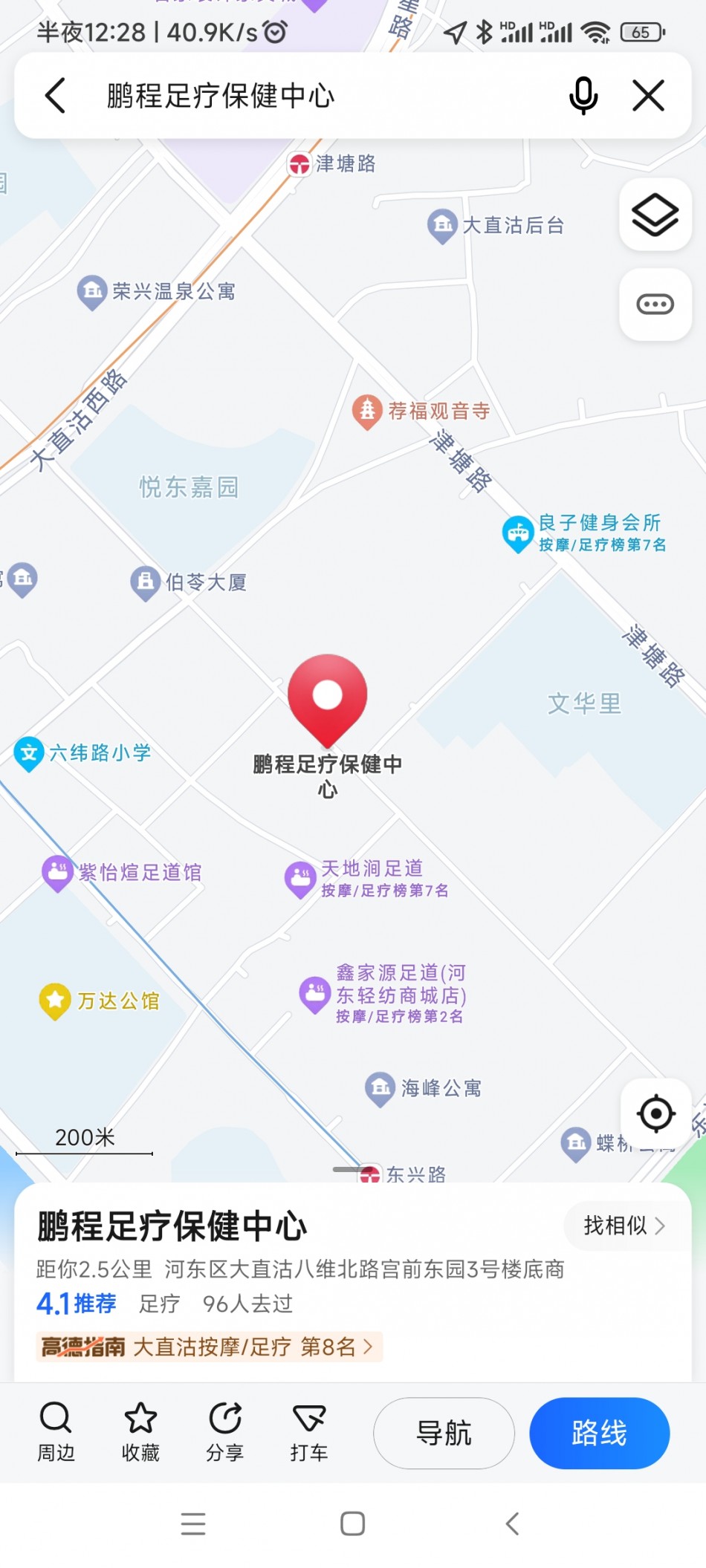This screenshot has width=706, height=1568.
Task: Open 高德指南 大直沽按摩/足疗 第8名 ranking
Action: [209, 1347]
